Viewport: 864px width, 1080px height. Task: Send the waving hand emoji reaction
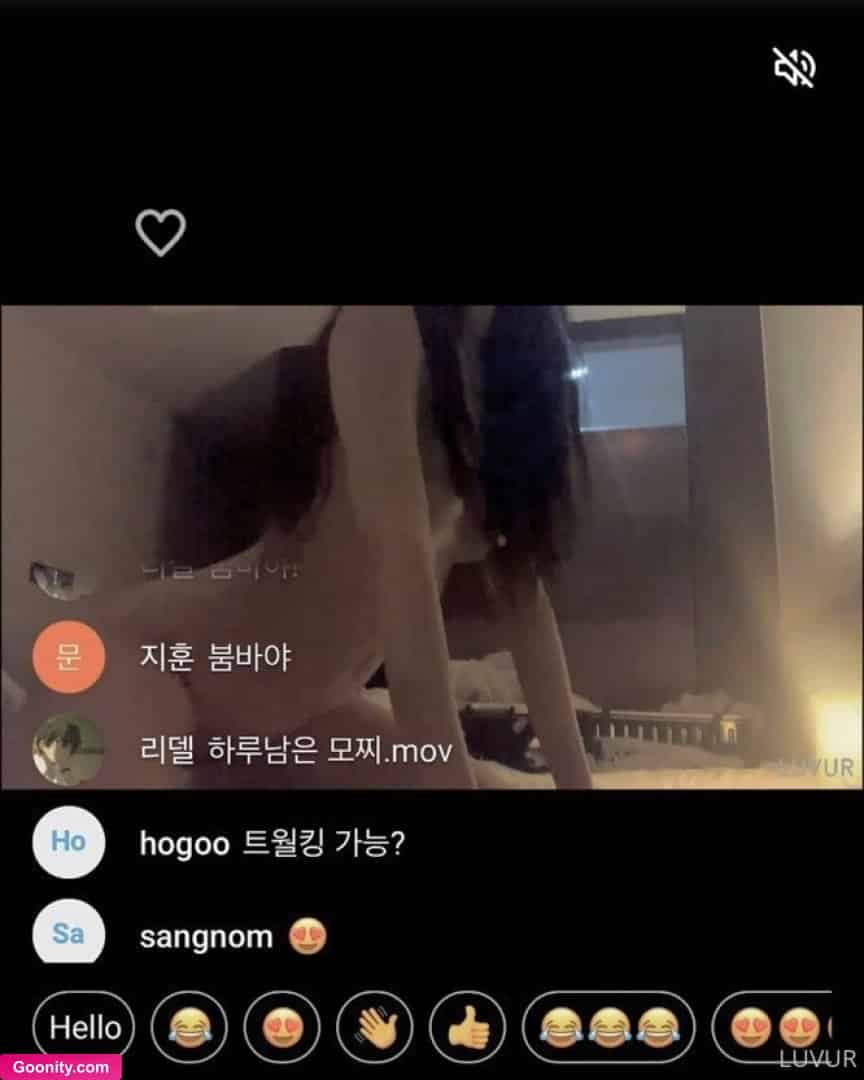click(375, 1027)
